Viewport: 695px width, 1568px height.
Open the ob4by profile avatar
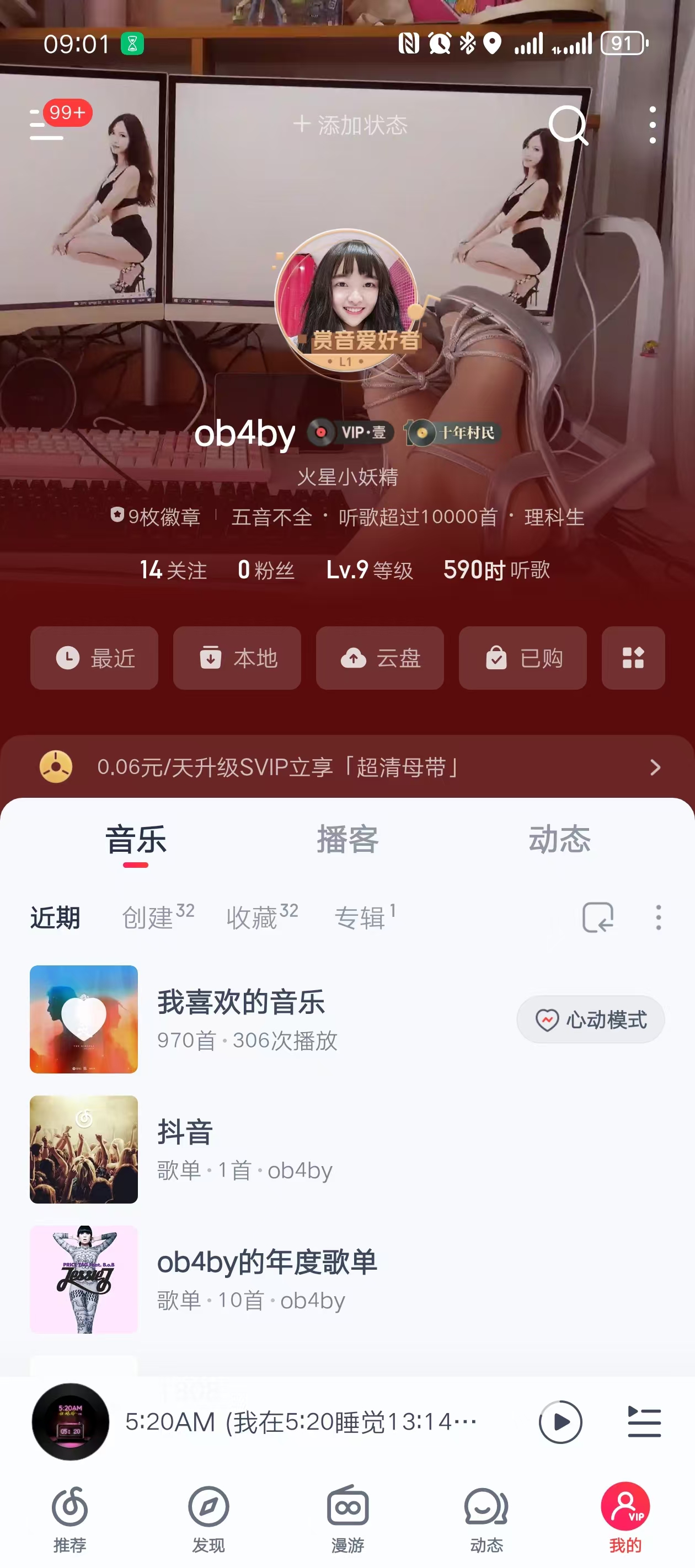[346, 300]
